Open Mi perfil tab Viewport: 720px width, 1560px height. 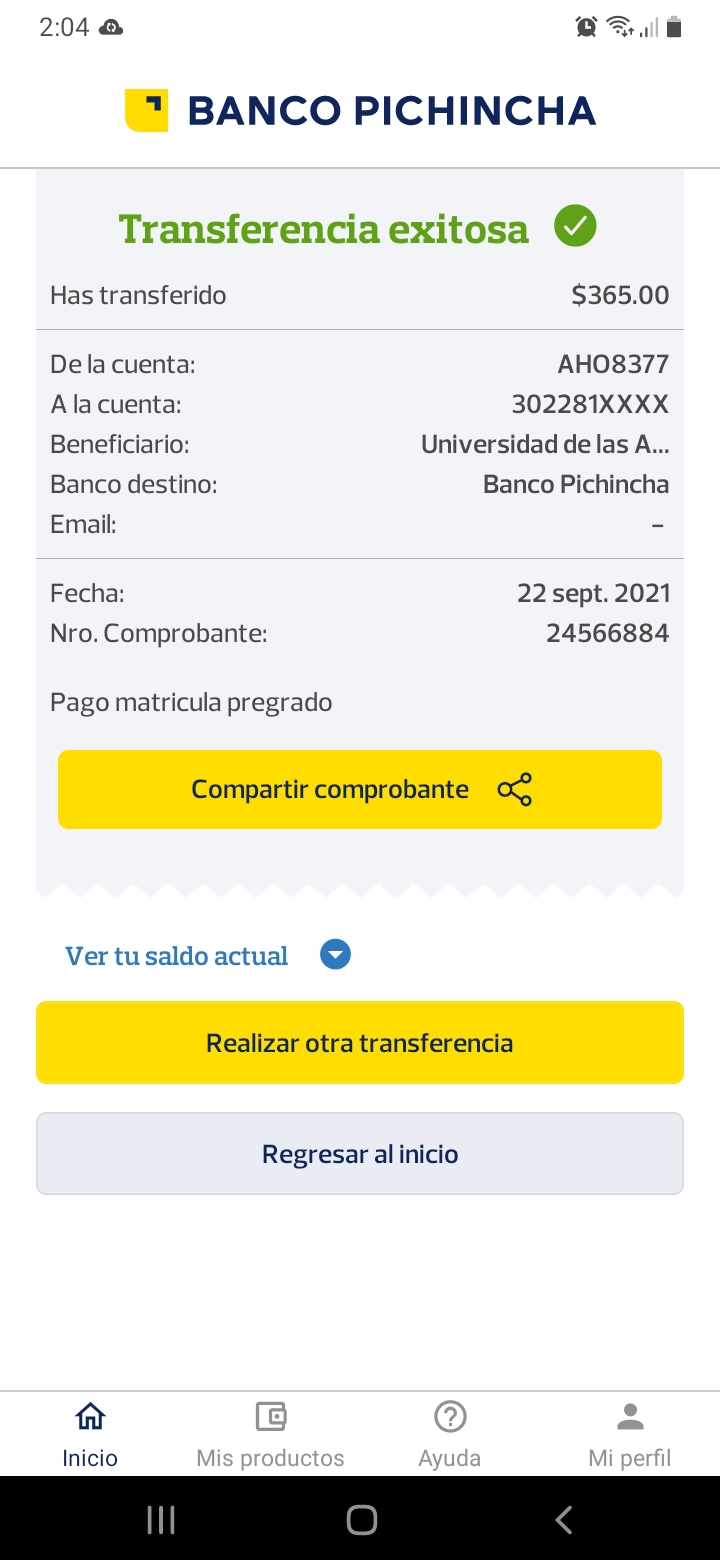630,1433
